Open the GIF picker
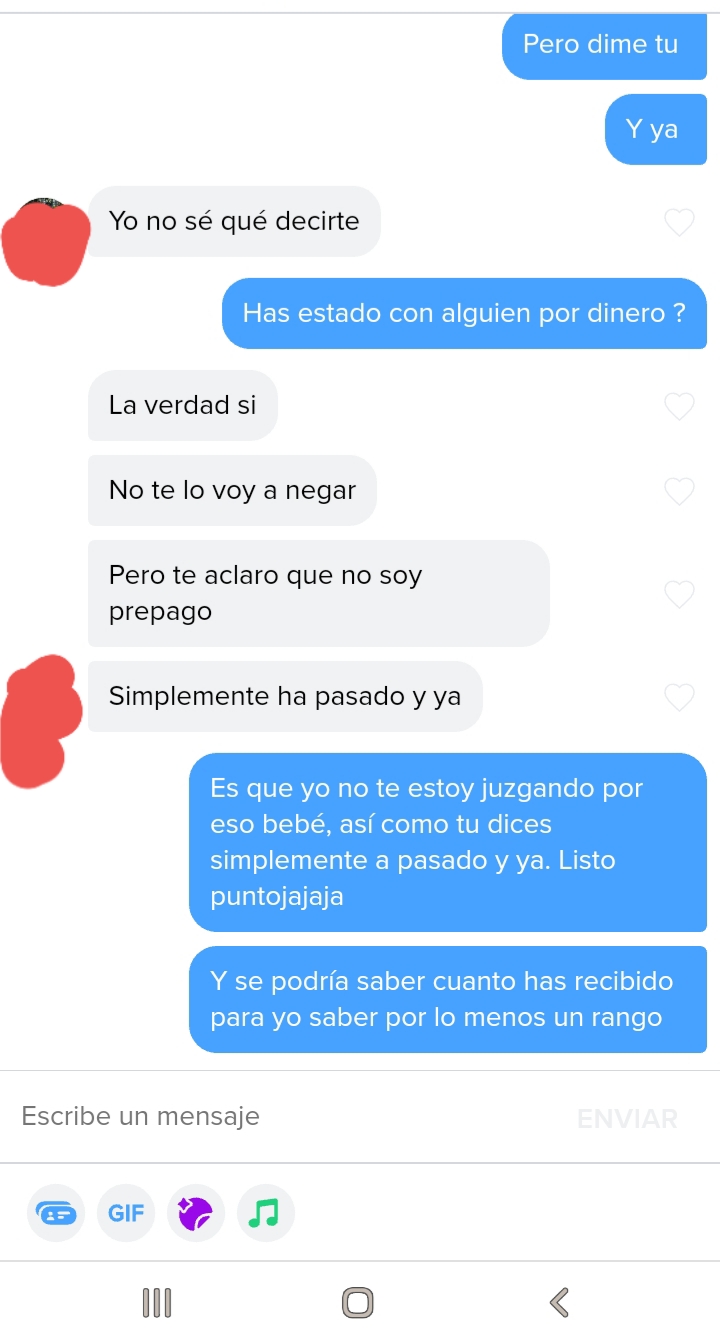This screenshot has height=1344, width=720. click(x=126, y=1213)
